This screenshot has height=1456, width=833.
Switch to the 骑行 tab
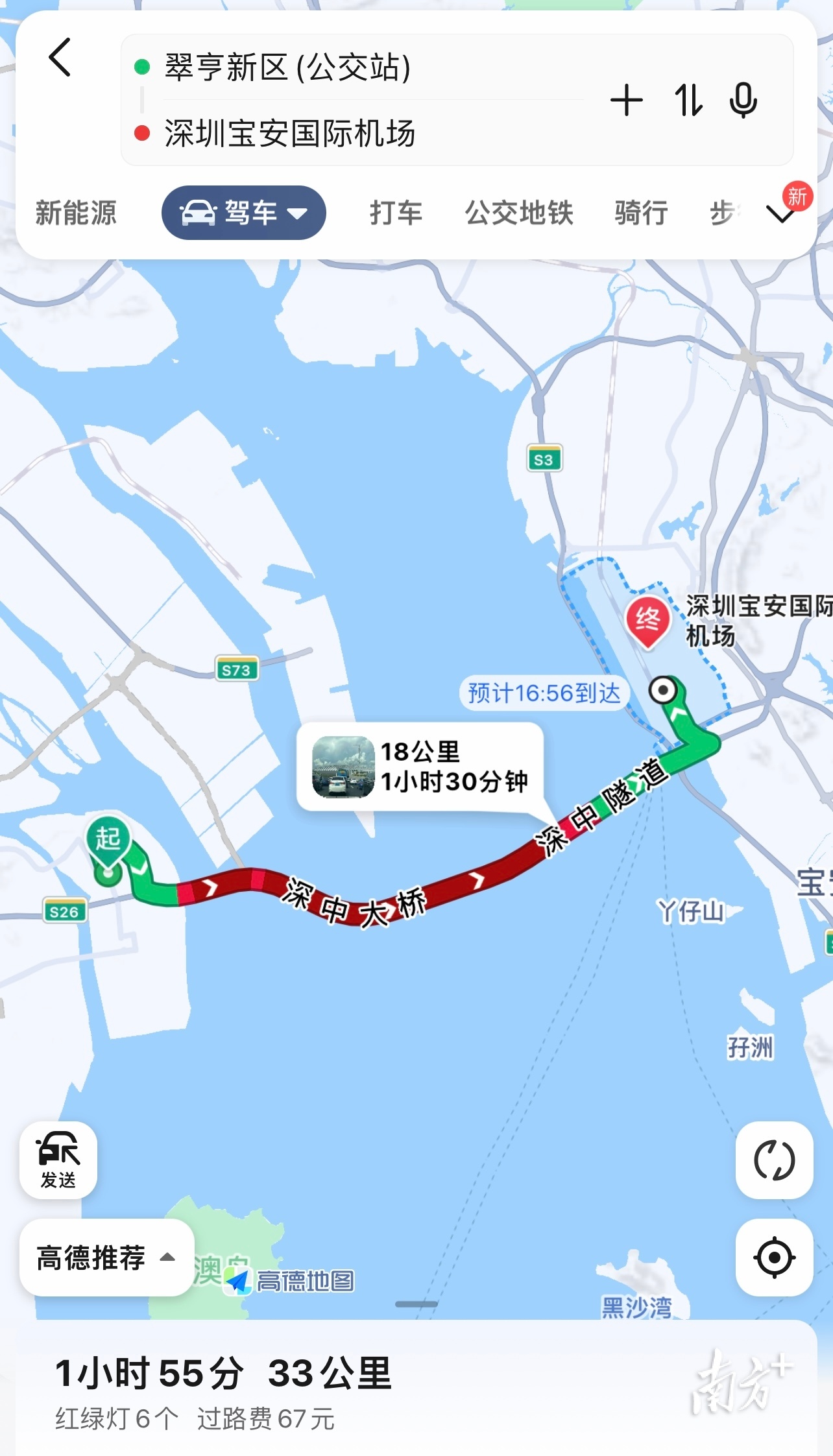coord(641,213)
